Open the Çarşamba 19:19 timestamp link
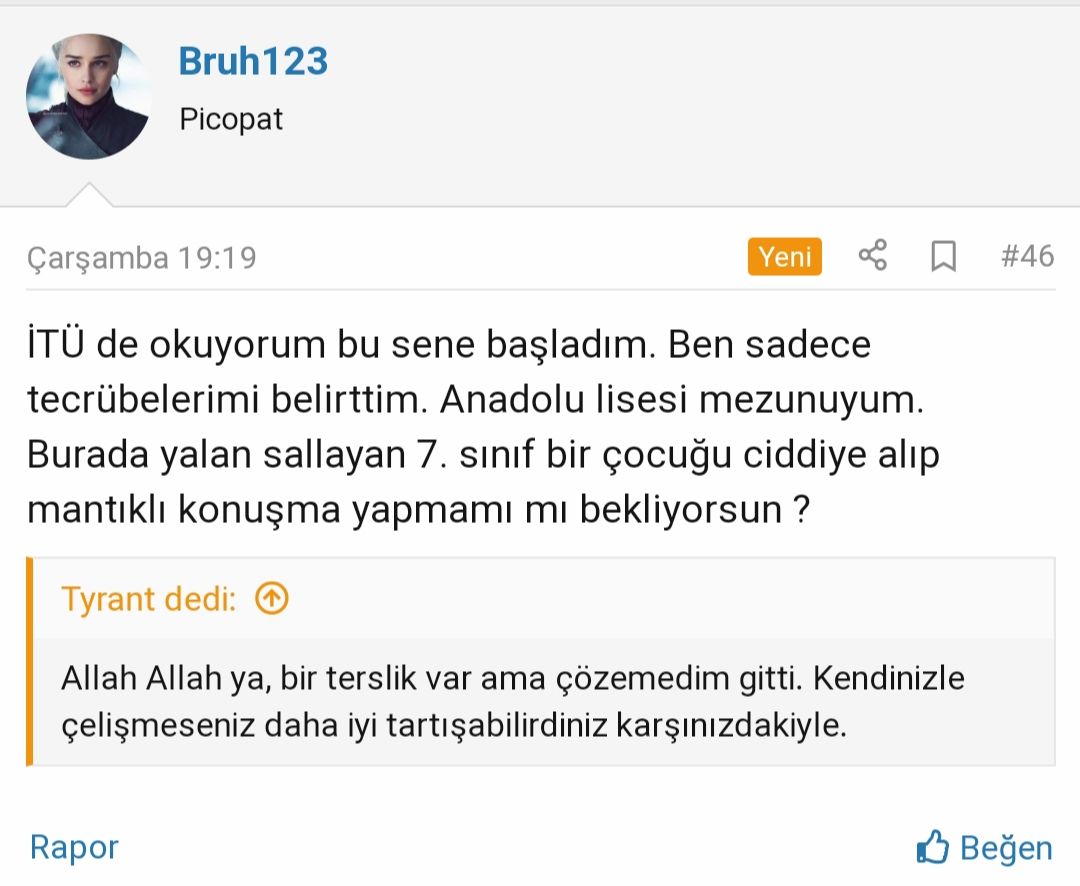1080x886 pixels. click(x=141, y=258)
